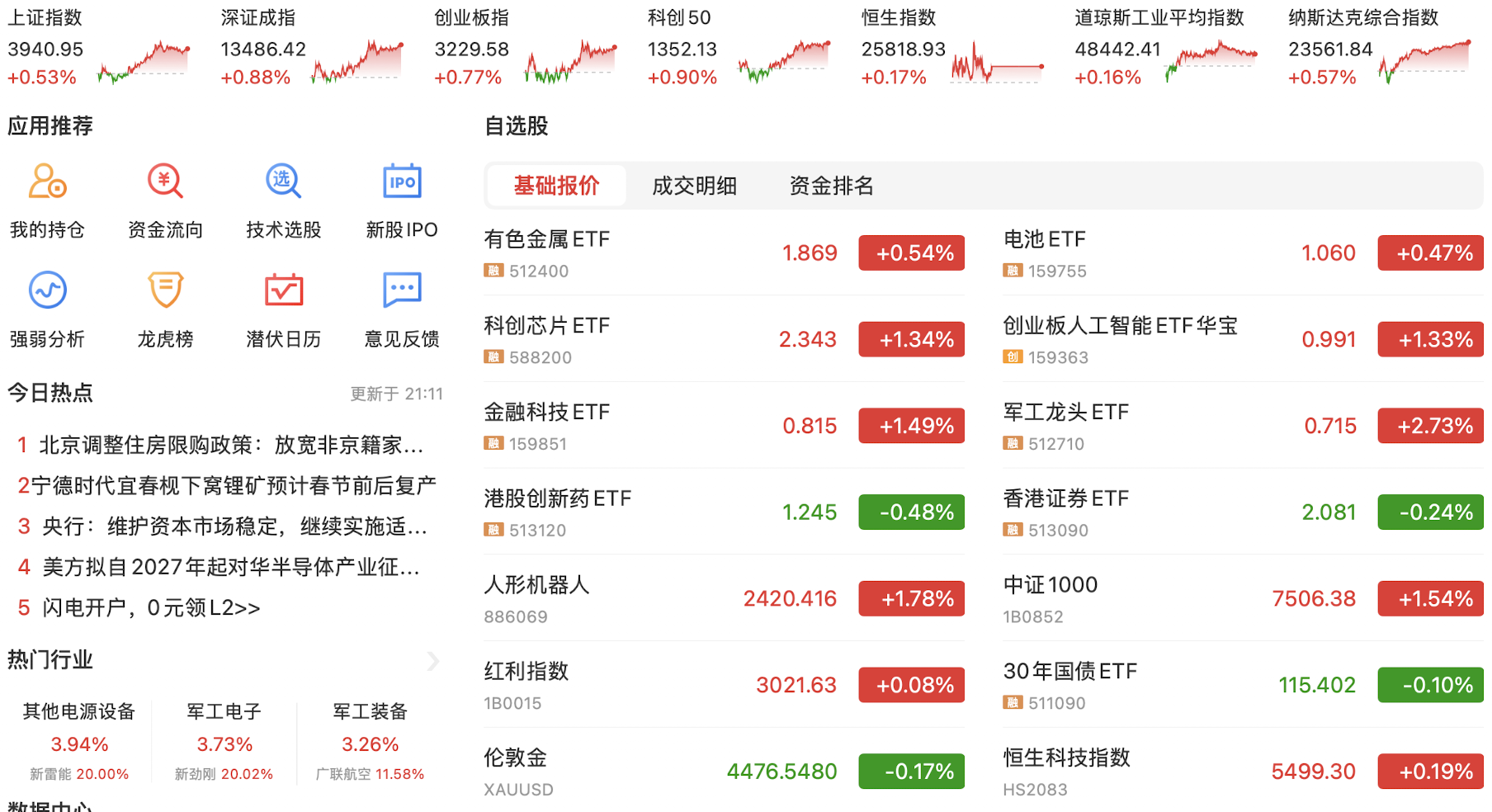This screenshot has width=1492, height=812.
Task: Expand 热门行业 with the arrow
Action: point(433,661)
